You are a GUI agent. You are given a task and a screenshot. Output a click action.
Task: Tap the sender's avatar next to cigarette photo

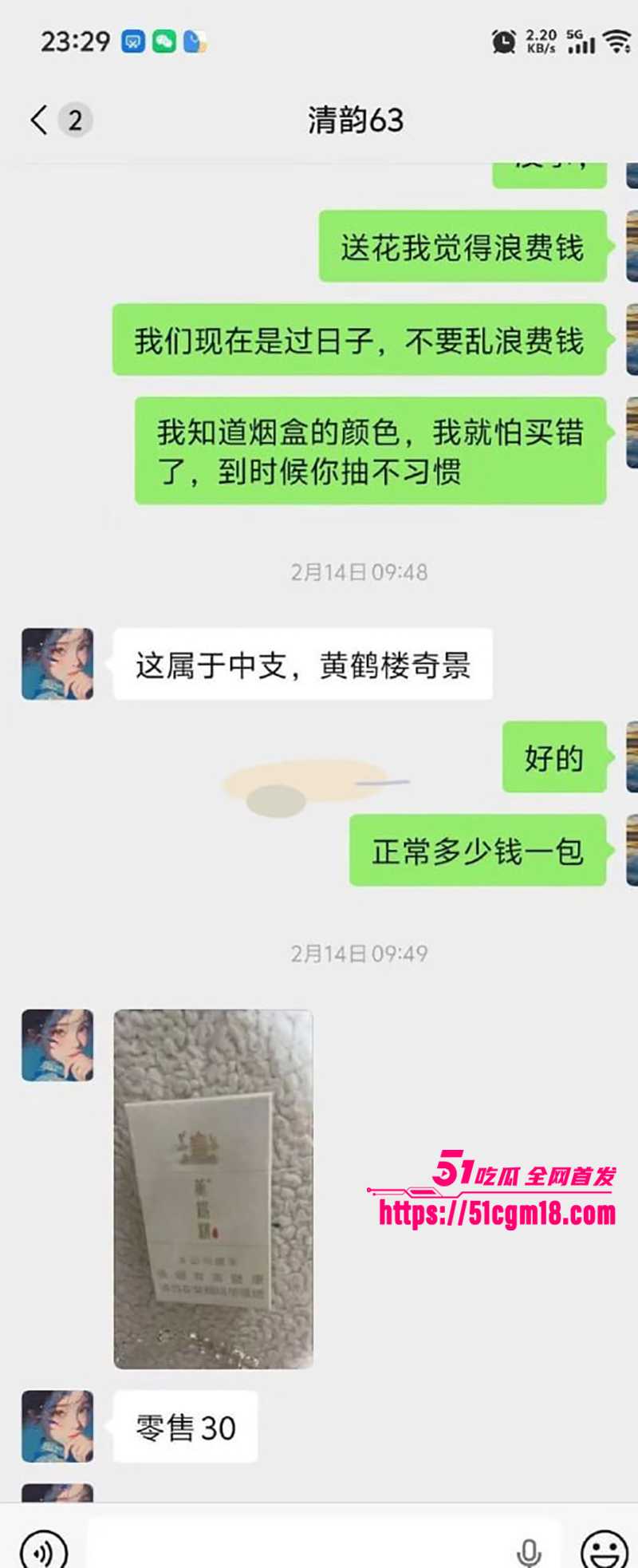[56, 1045]
